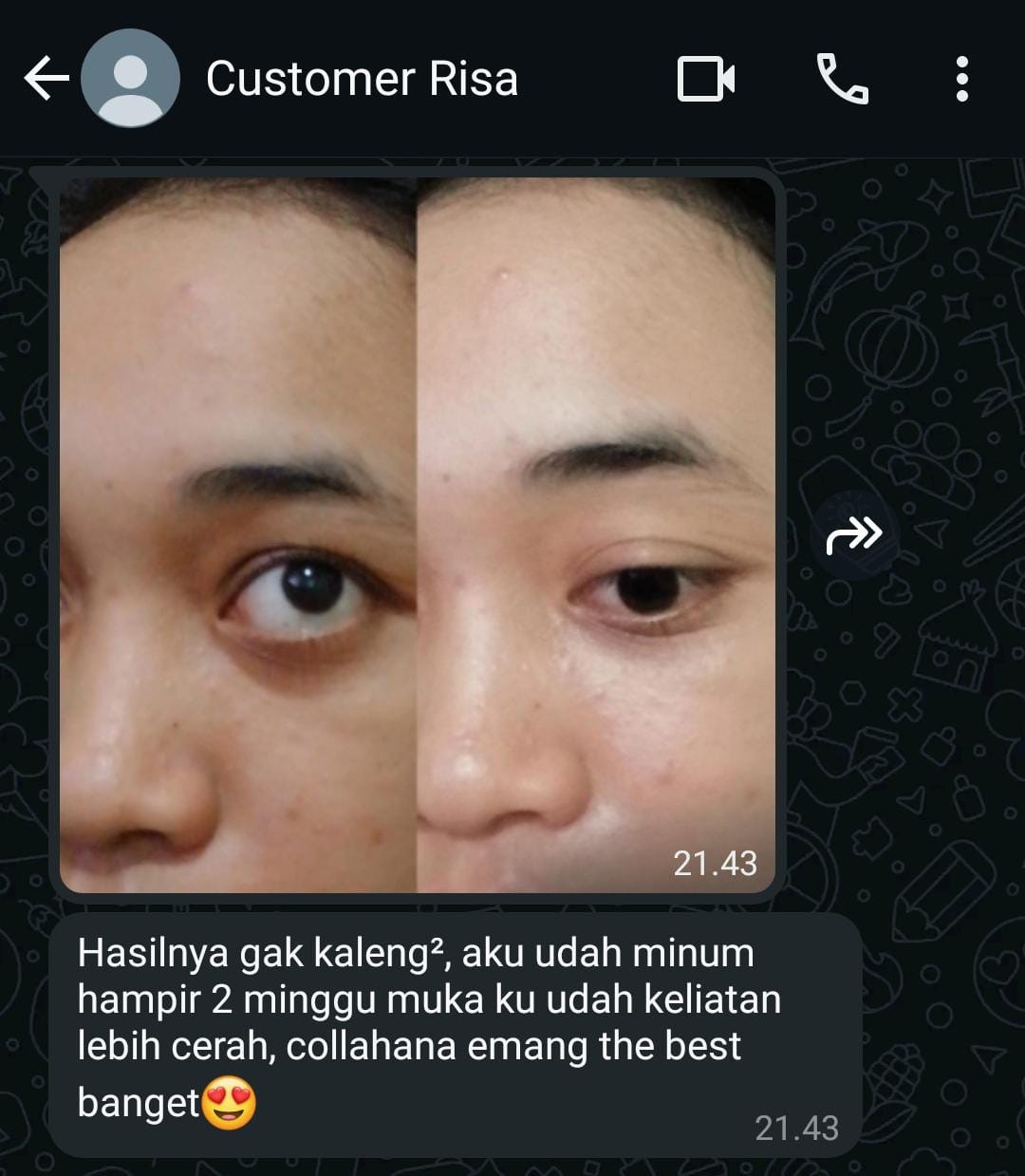
Task: Open the overflow menu
Action: (961, 79)
